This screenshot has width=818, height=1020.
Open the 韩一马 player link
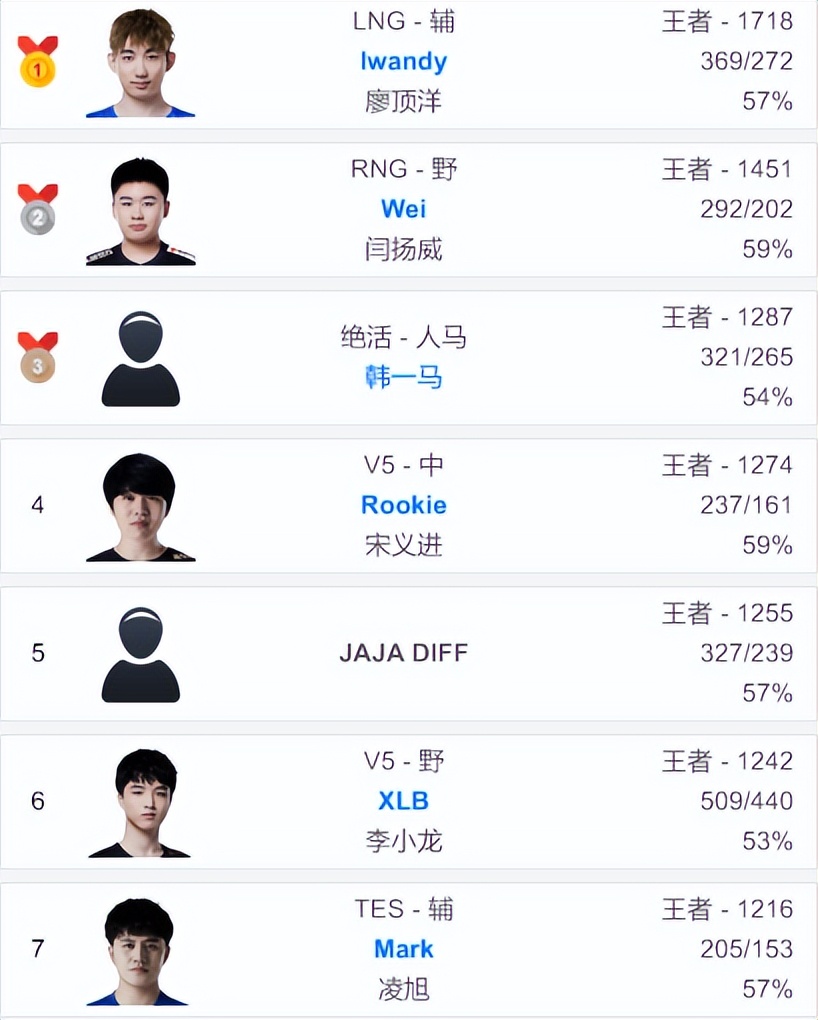403,377
